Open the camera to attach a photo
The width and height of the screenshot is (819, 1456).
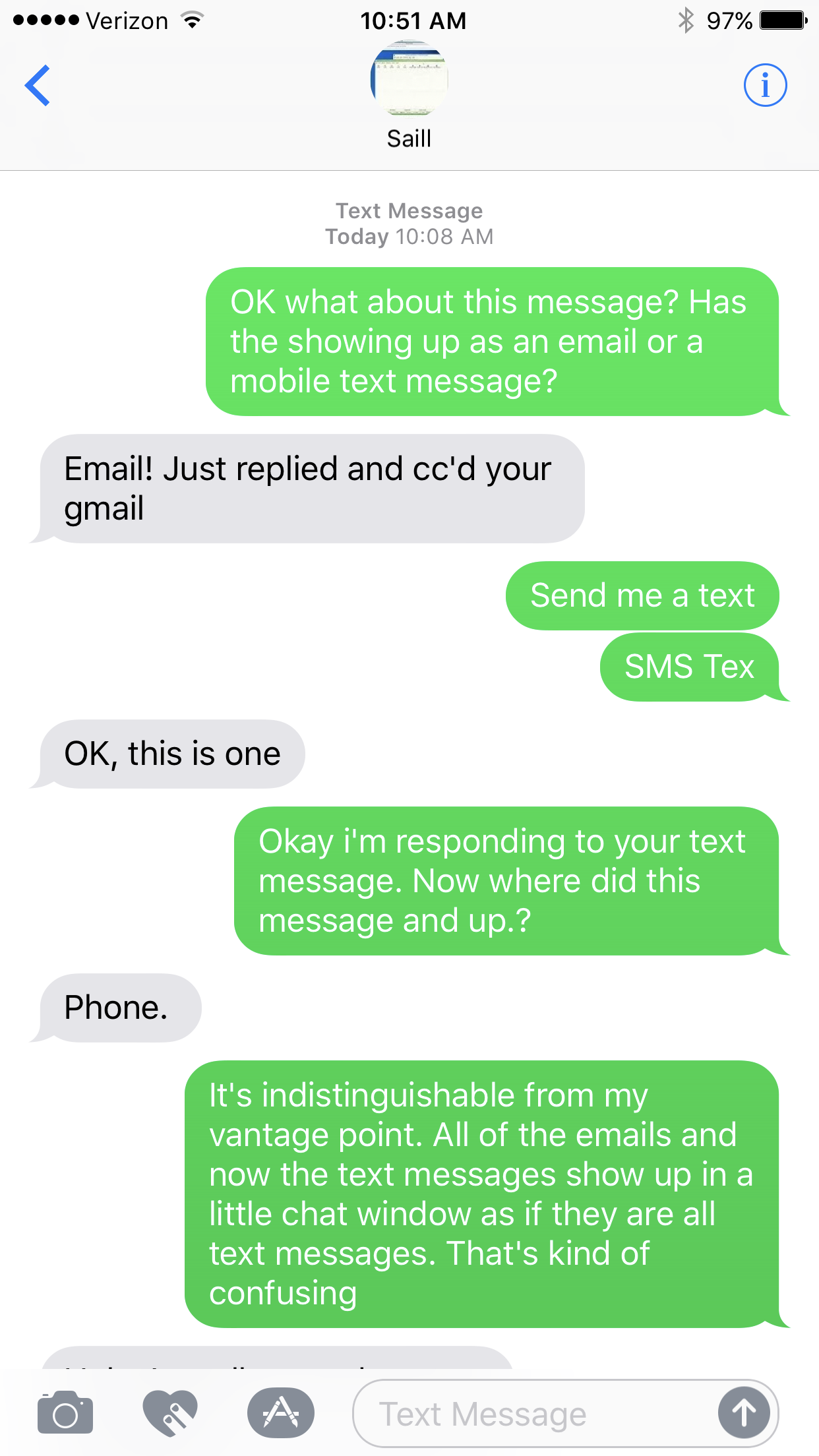(65, 1412)
